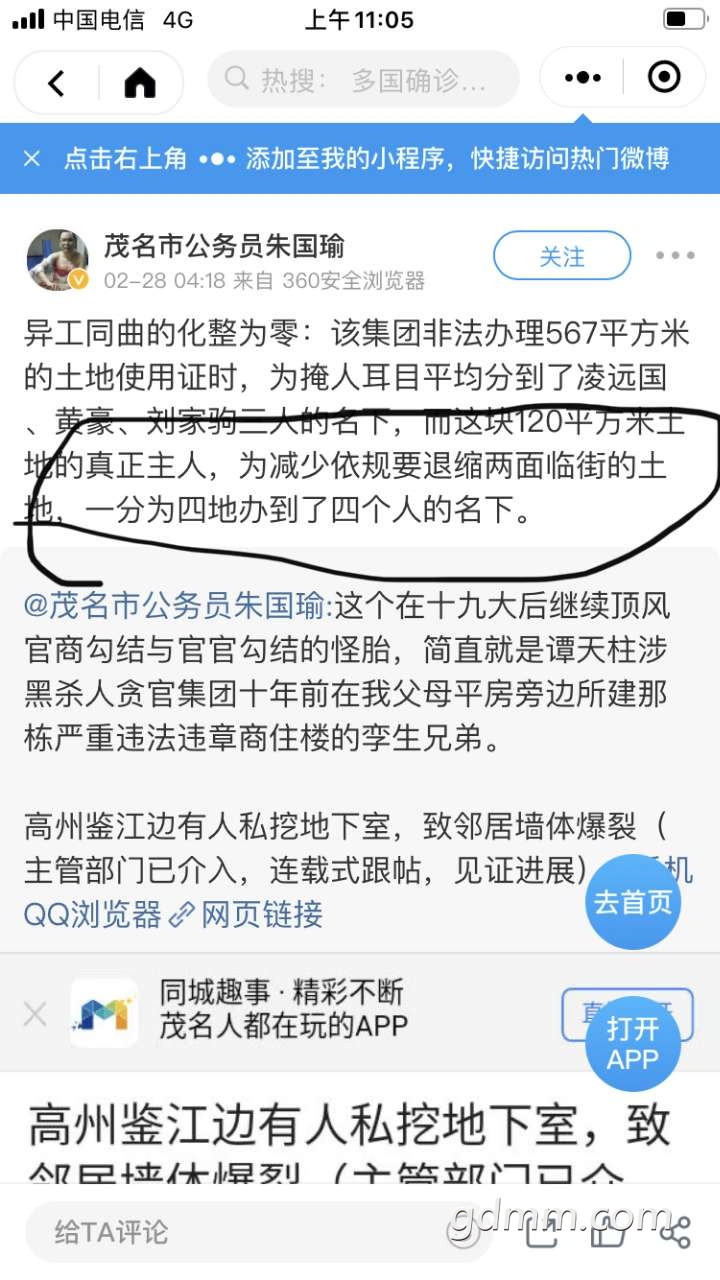Open the mini program three-dot menu
Image resolution: width=720 pixels, height=1280 pixels.
click(x=583, y=78)
